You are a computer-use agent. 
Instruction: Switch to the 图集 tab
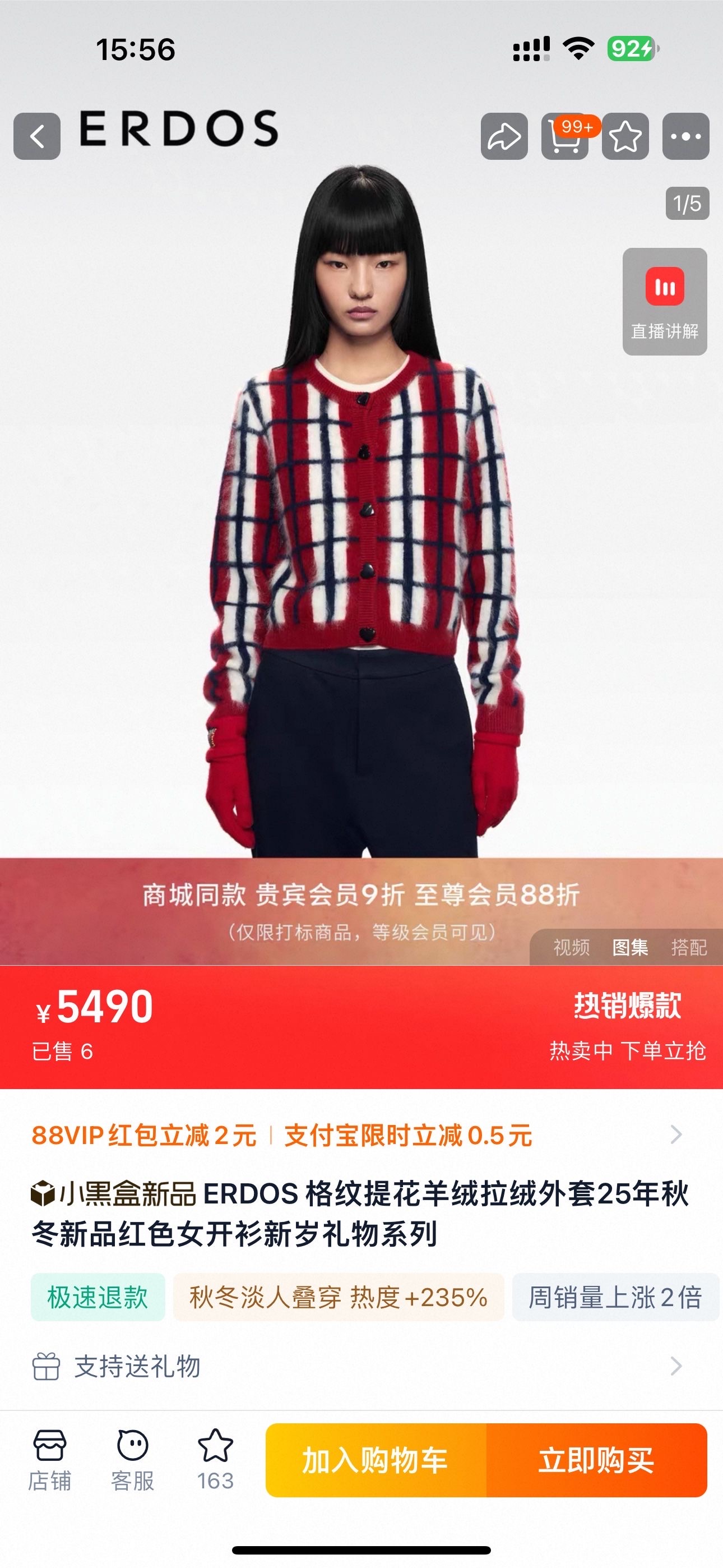click(x=631, y=947)
